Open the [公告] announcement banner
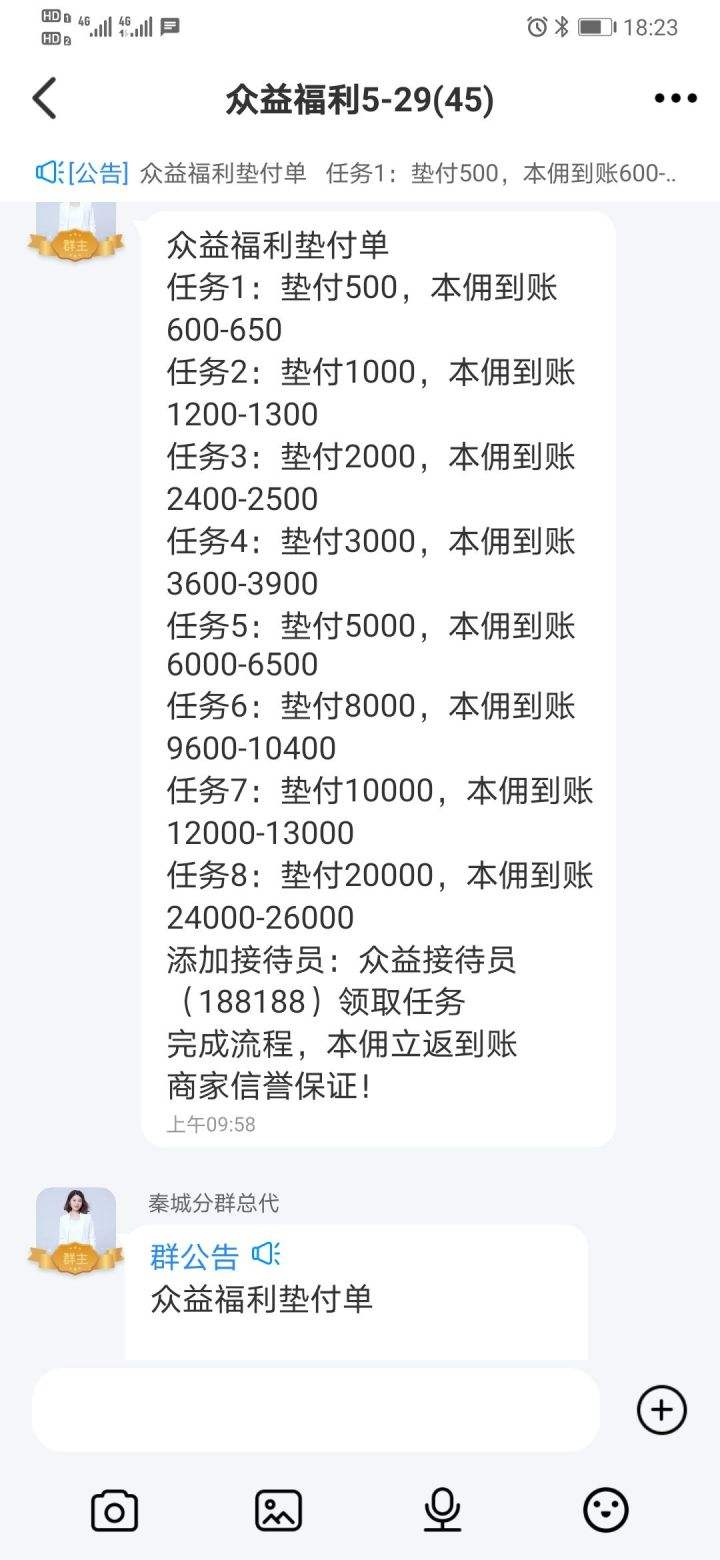The width and height of the screenshot is (720, 1560). click(360, 171)
